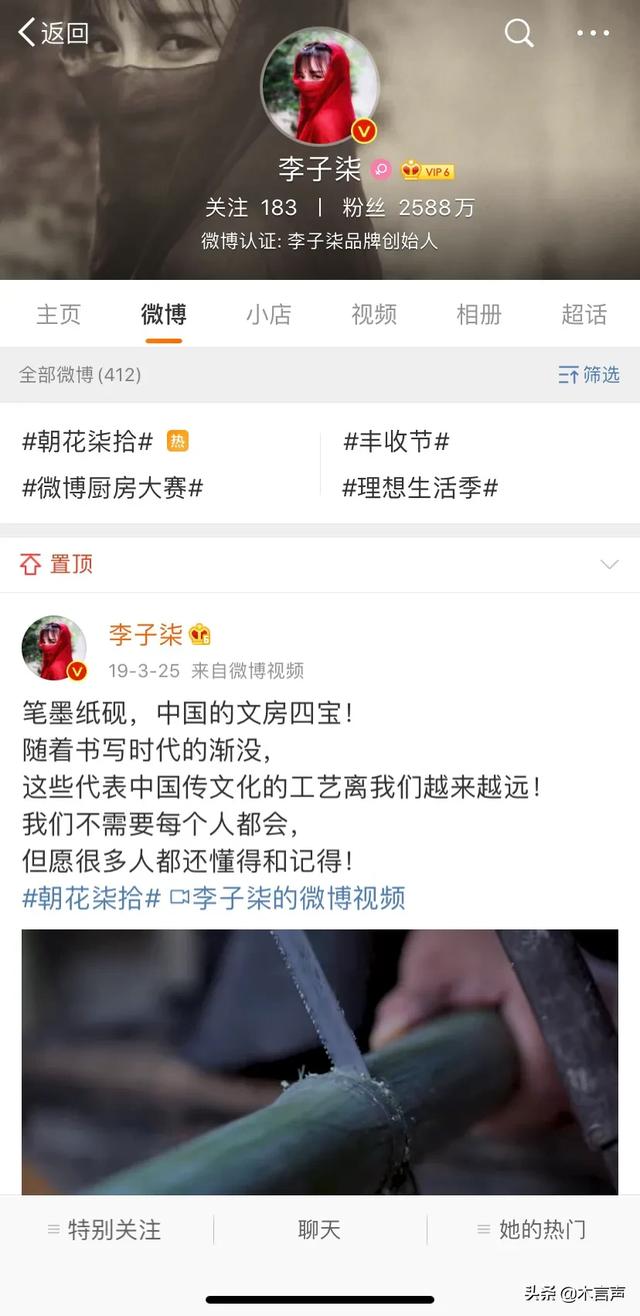Open the #理想生活季# topic
The image size is (640, 1316).
pos(420,488)
